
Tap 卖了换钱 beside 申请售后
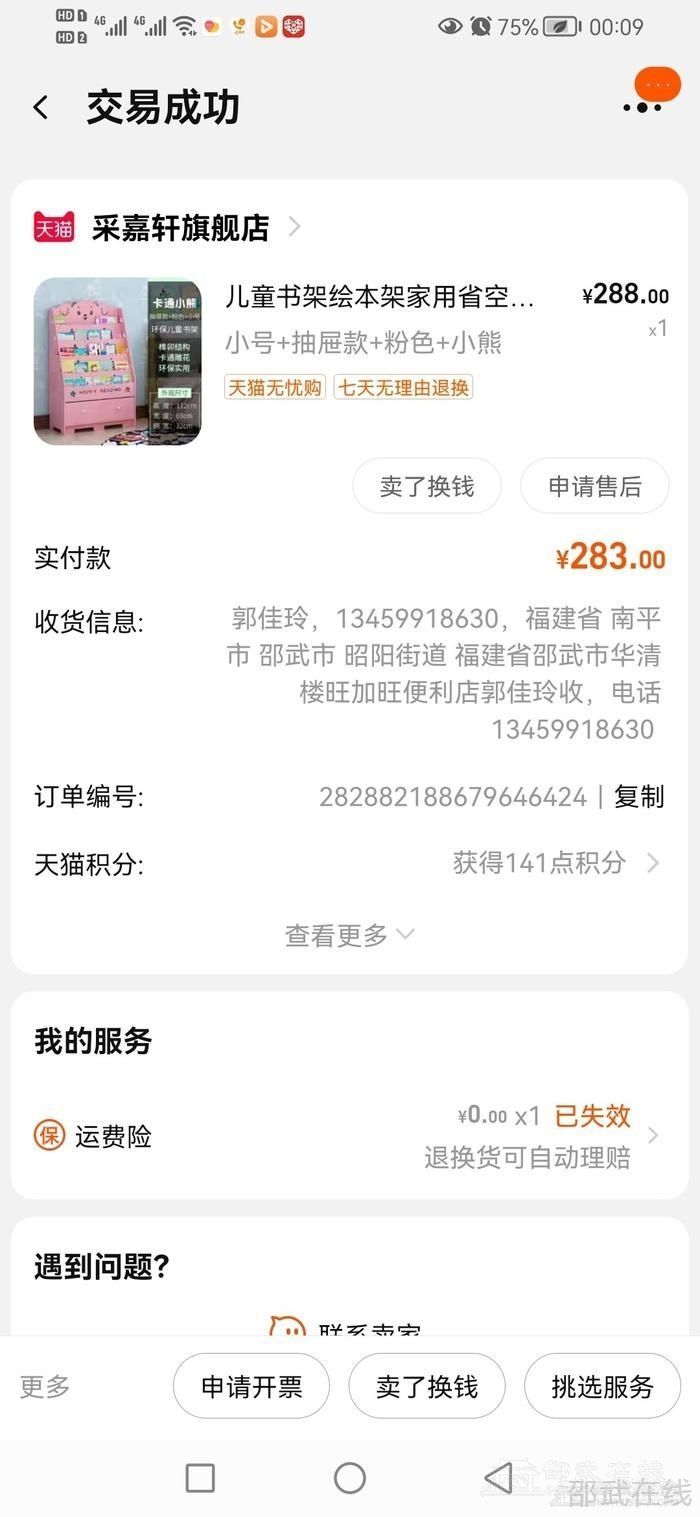(427, 487)
